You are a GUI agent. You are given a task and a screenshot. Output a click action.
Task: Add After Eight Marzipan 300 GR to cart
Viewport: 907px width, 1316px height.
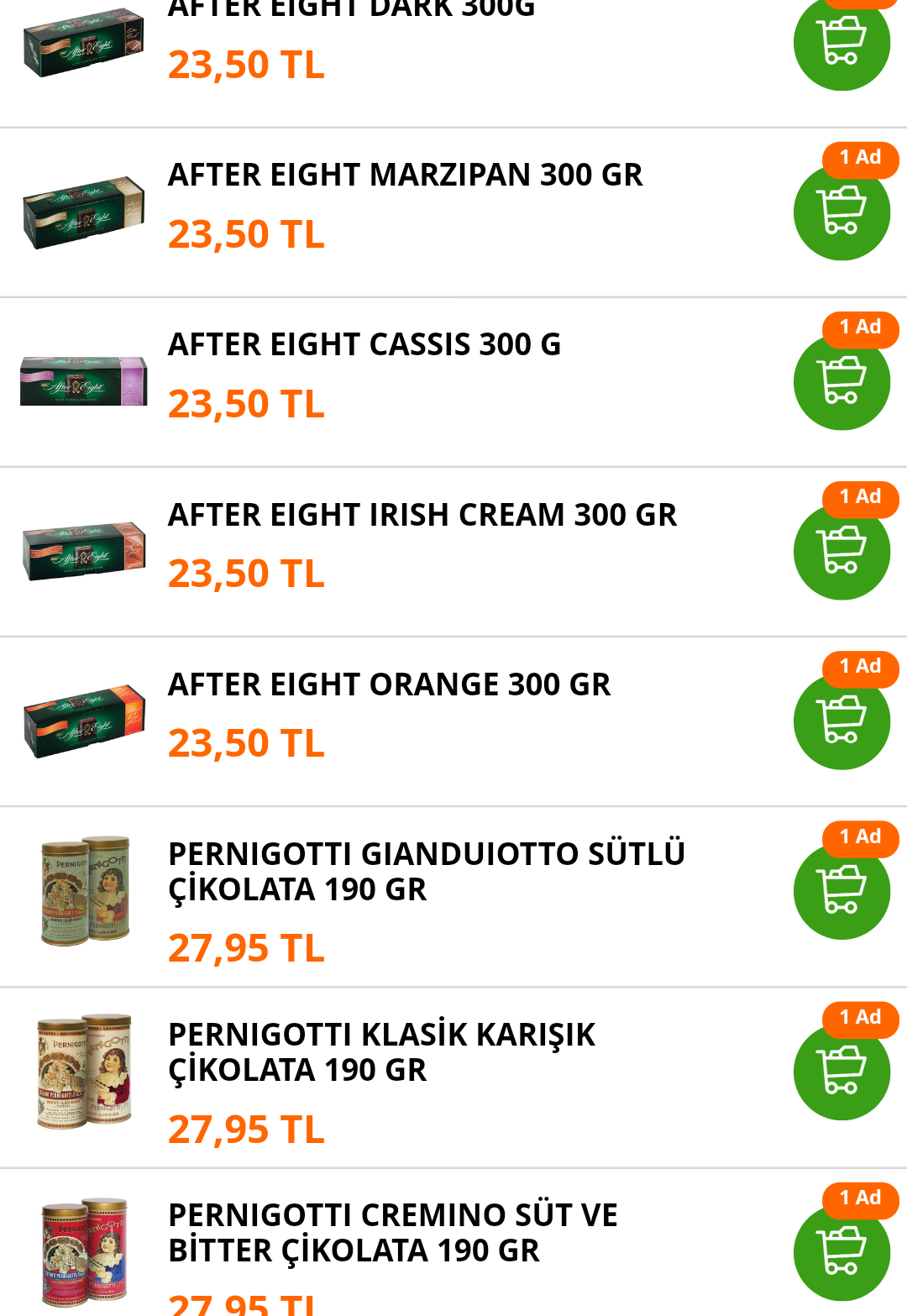841,212
